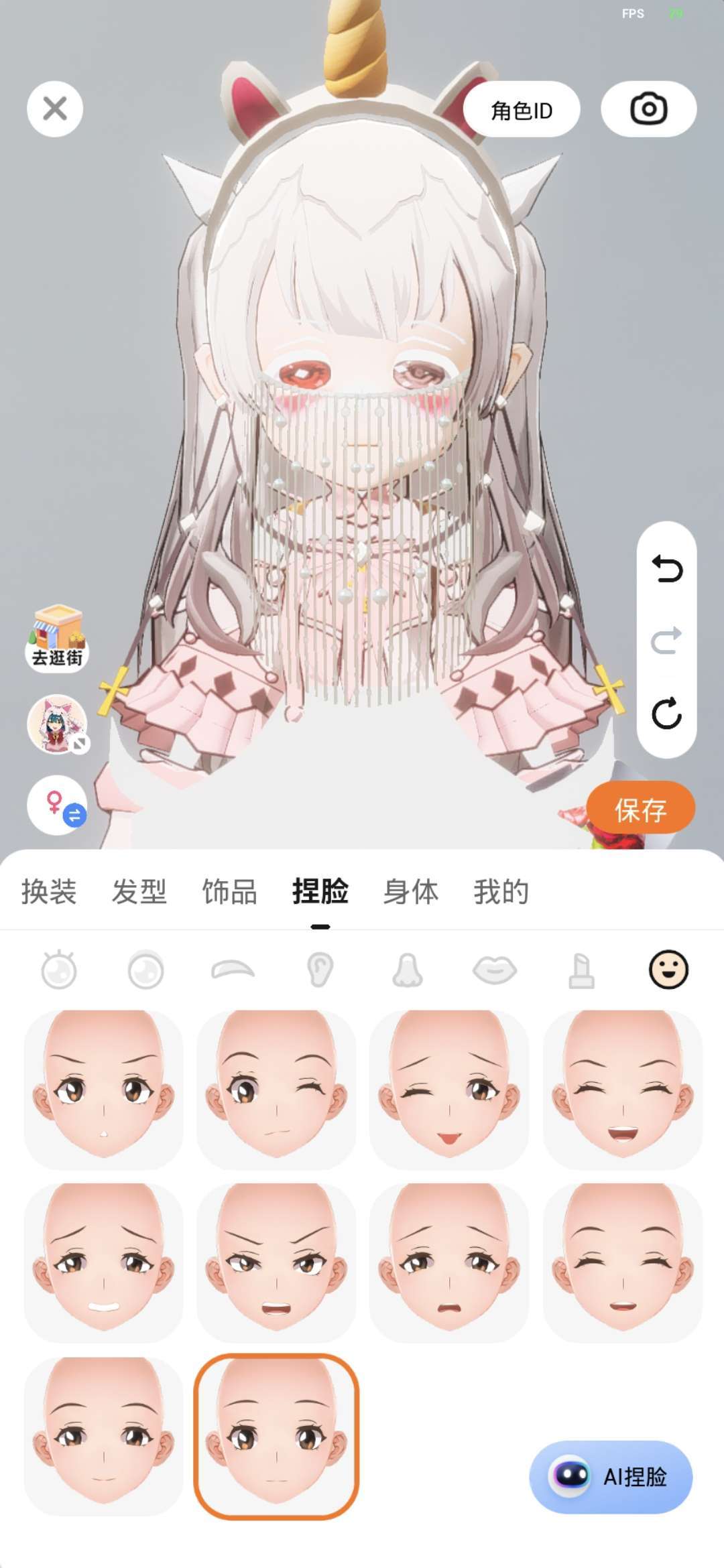Reset the avatar with the refresh arrow
This screenshot has width=724, height=1568.
(x=666, y=714)
